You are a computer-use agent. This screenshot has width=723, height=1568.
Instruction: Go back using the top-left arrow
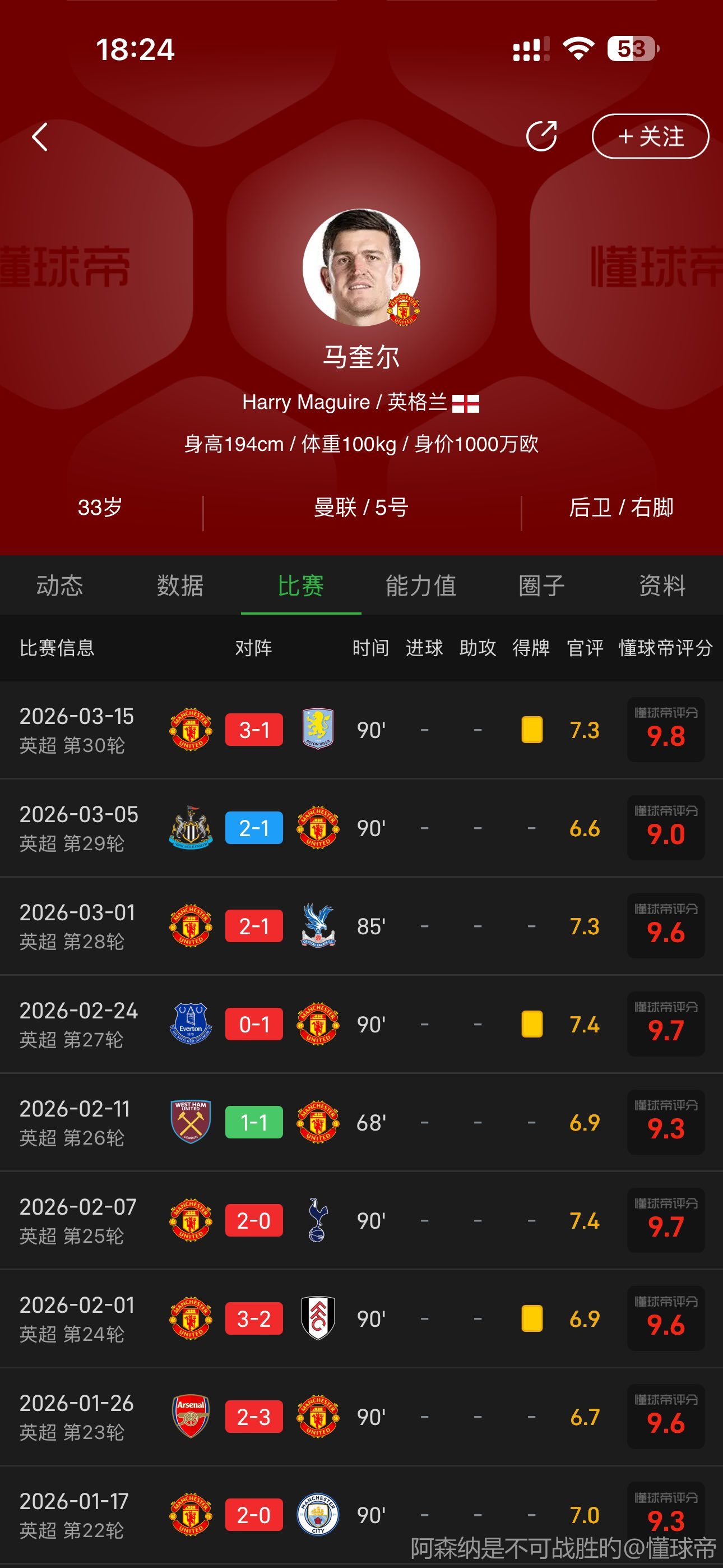[40, 136]
